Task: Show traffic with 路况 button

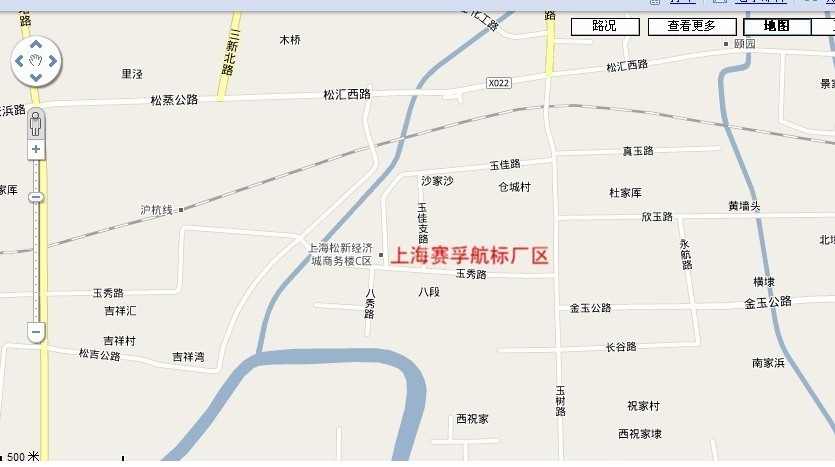Action: (x=604, y=26)
